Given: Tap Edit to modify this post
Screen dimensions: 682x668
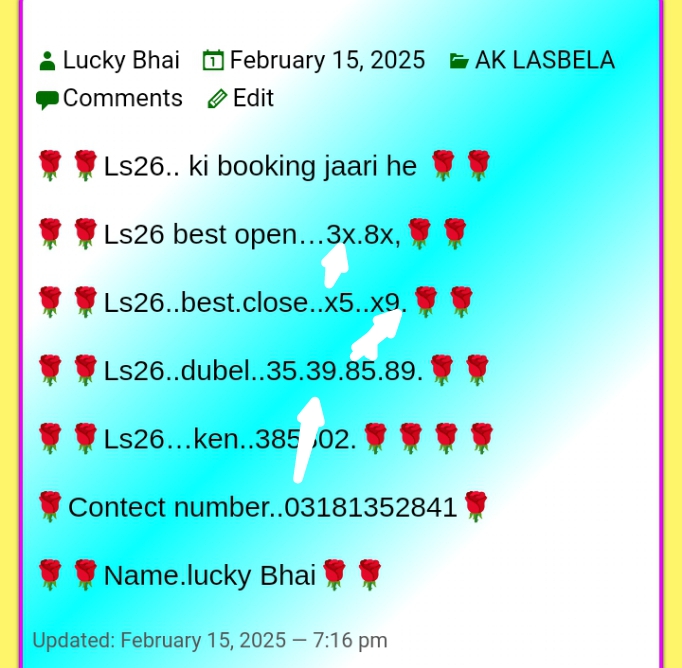Looking at the screenshot, I should 252,98.
